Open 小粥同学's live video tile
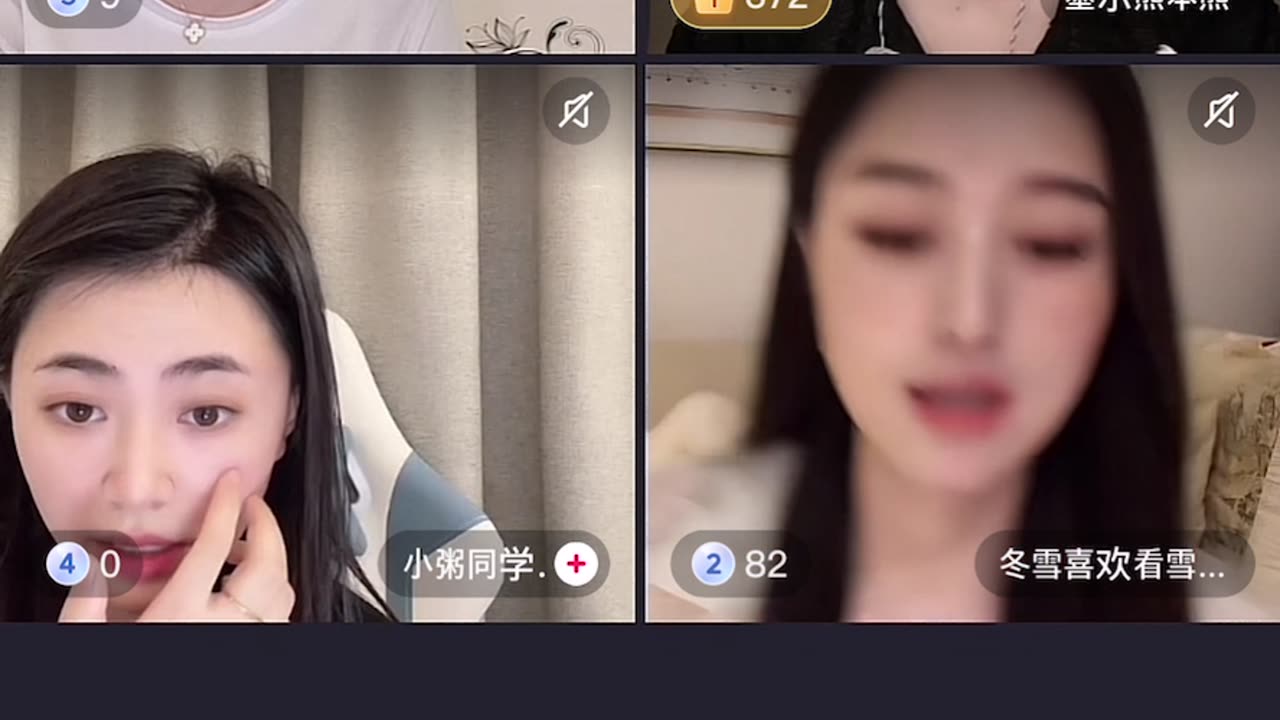Viewport: 1280px width, 720px height. (x=316, y=340)
